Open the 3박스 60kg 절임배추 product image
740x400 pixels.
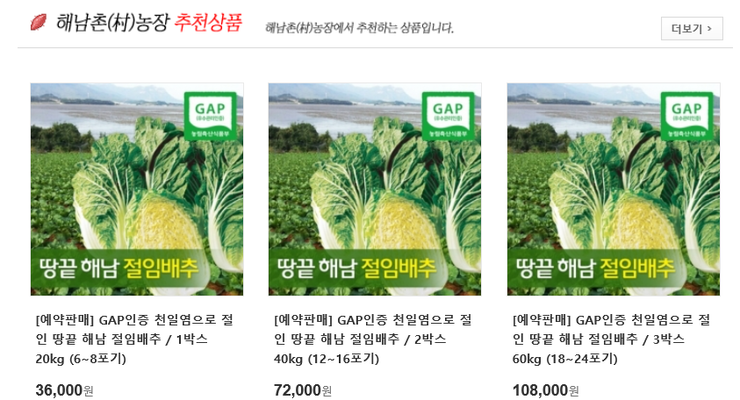613,189
